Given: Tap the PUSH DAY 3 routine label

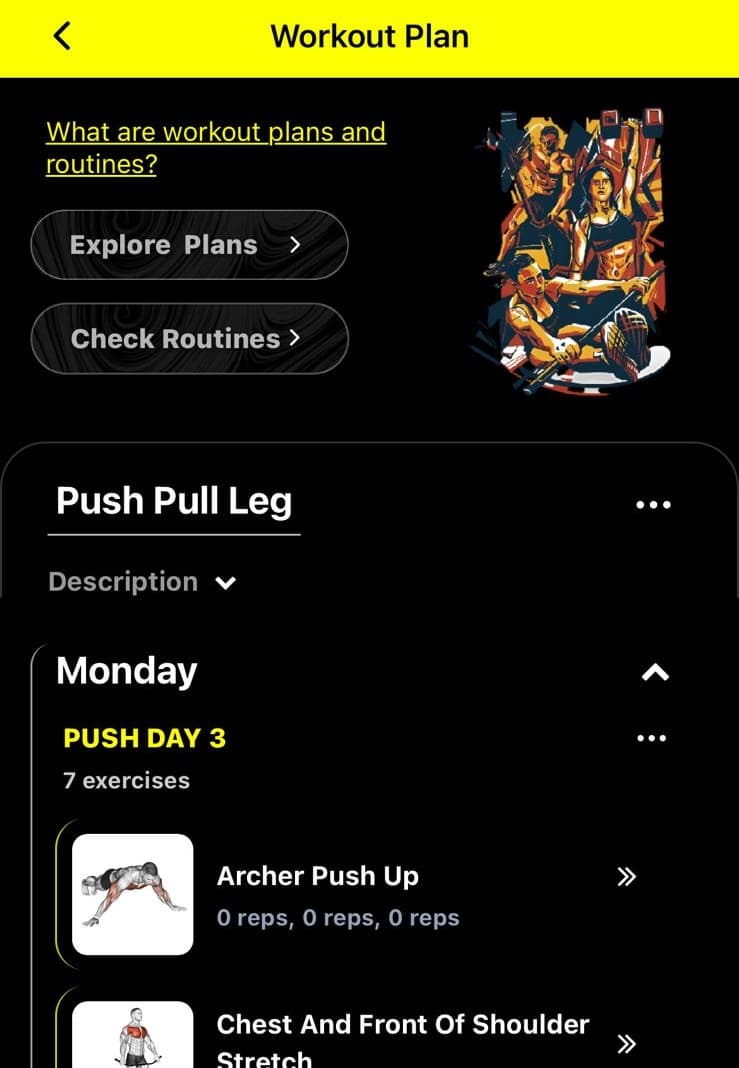Looking at the screenshot, I should tap(144, 738).
